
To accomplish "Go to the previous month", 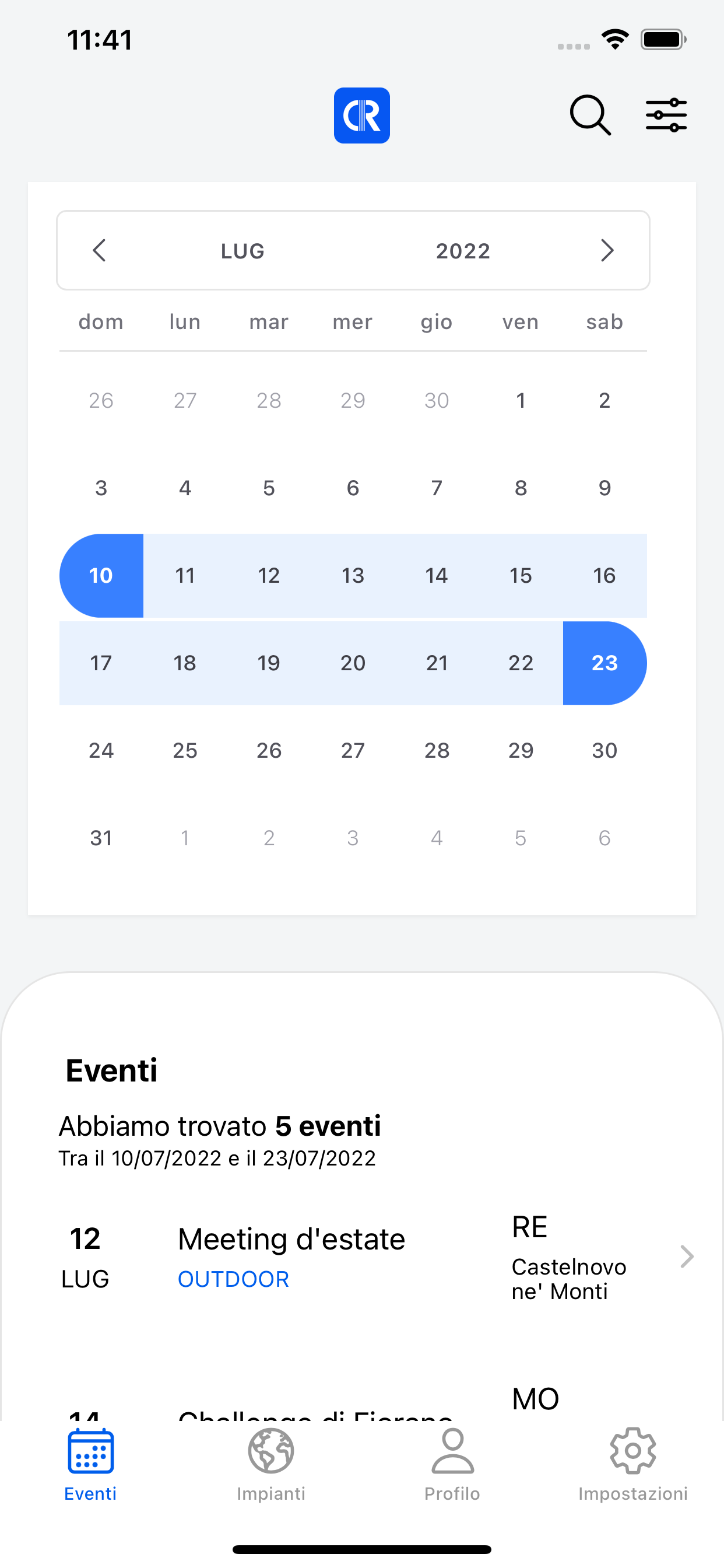I will click(99, 250).
